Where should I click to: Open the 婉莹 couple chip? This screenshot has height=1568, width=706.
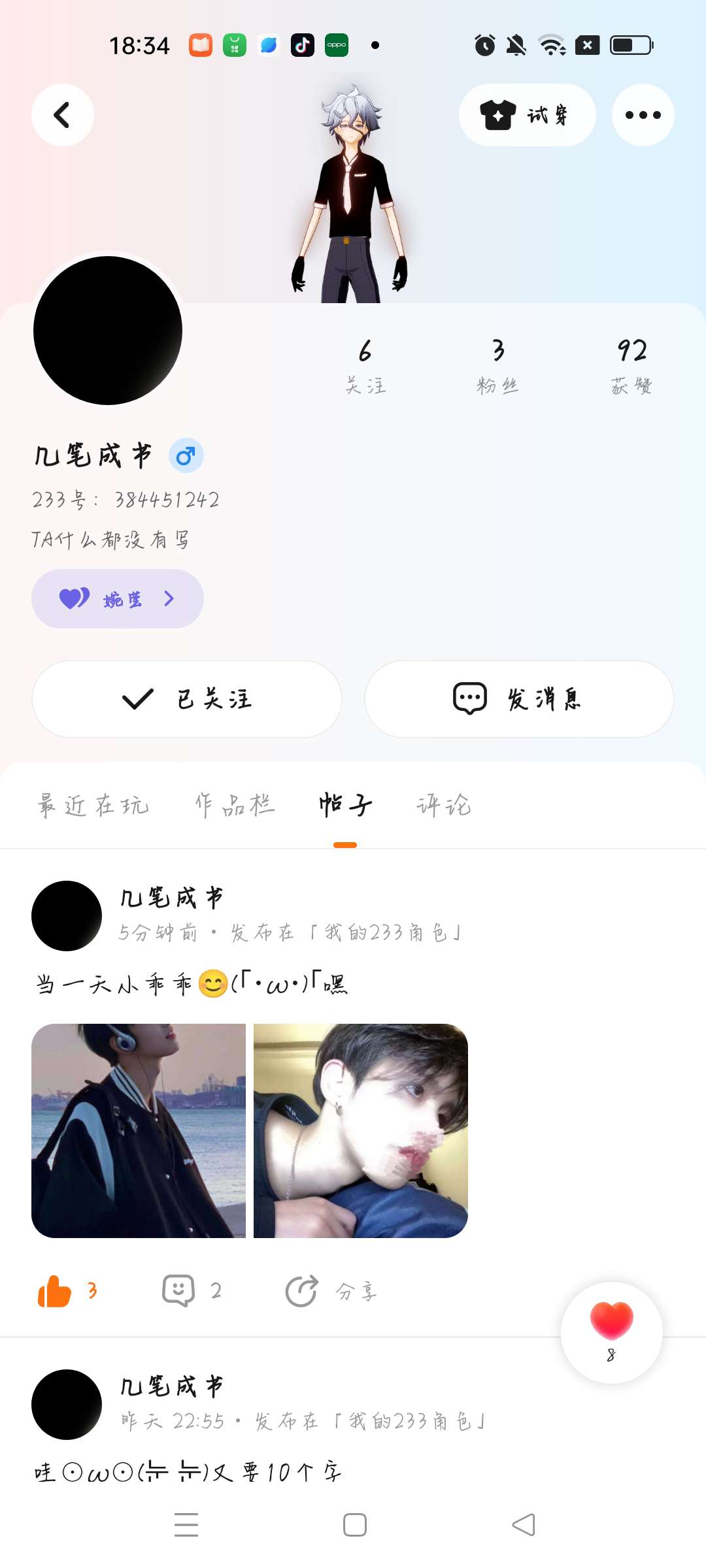(x=118, y=598)
